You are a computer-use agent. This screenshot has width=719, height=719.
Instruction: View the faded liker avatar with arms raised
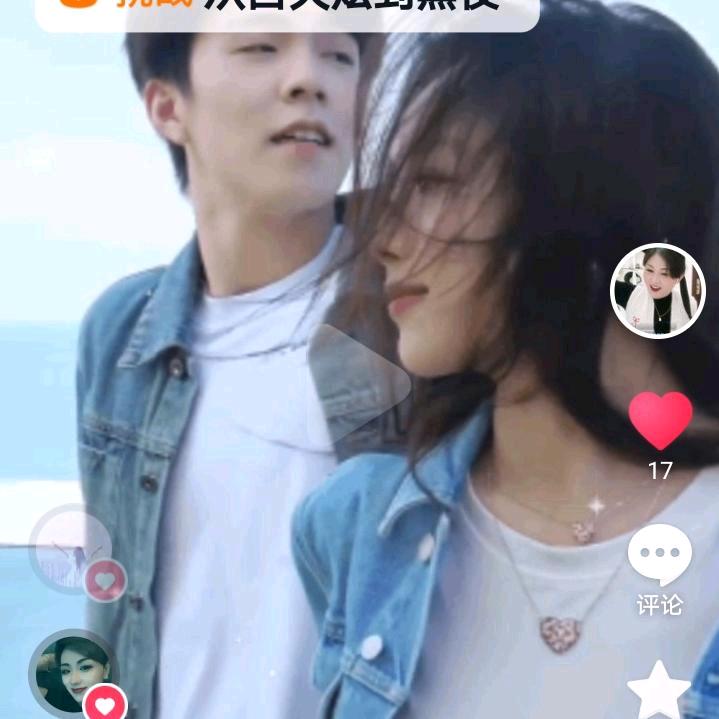[72, 549]
